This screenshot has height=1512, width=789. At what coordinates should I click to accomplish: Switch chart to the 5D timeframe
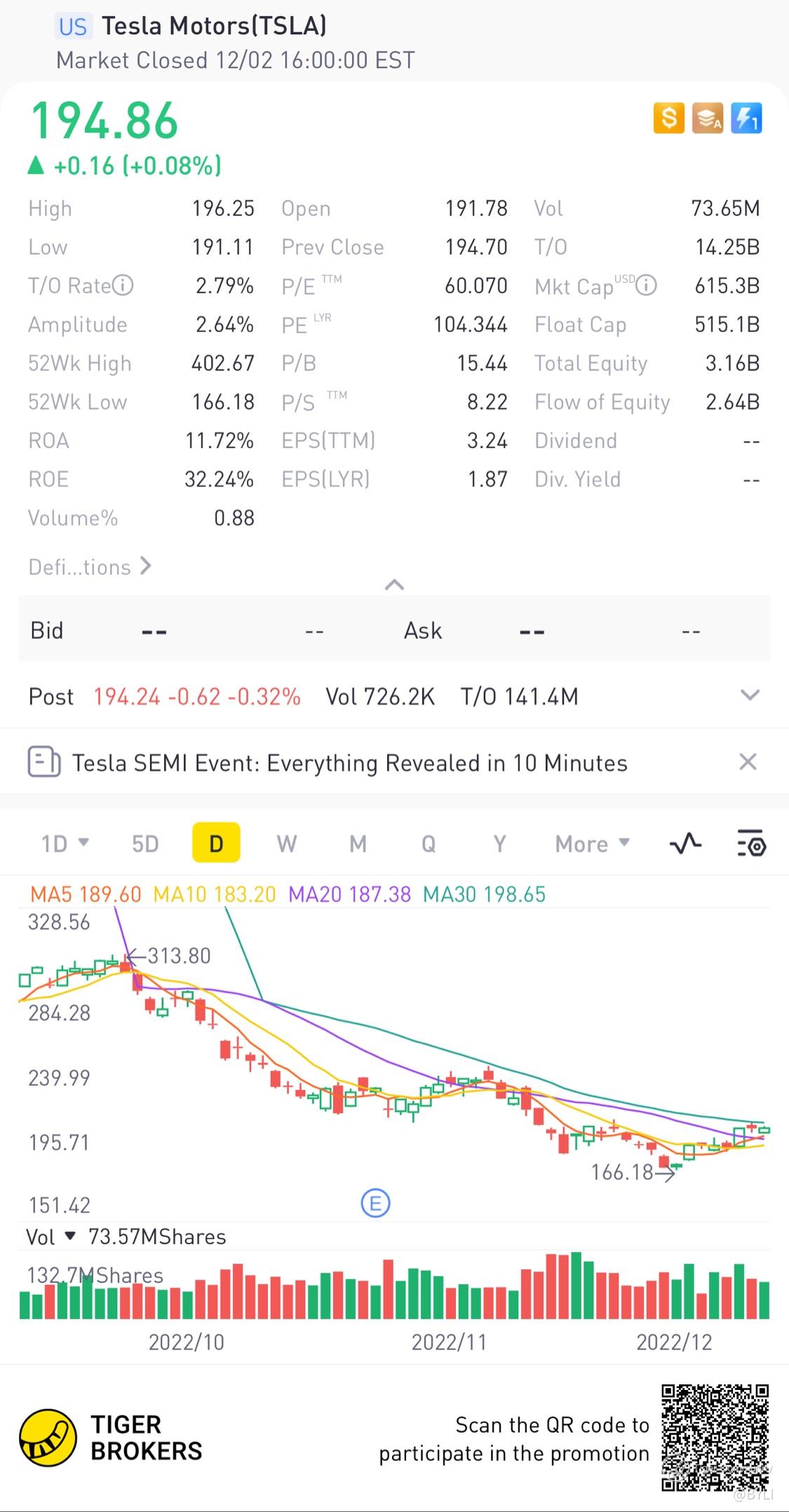[145, 843]
